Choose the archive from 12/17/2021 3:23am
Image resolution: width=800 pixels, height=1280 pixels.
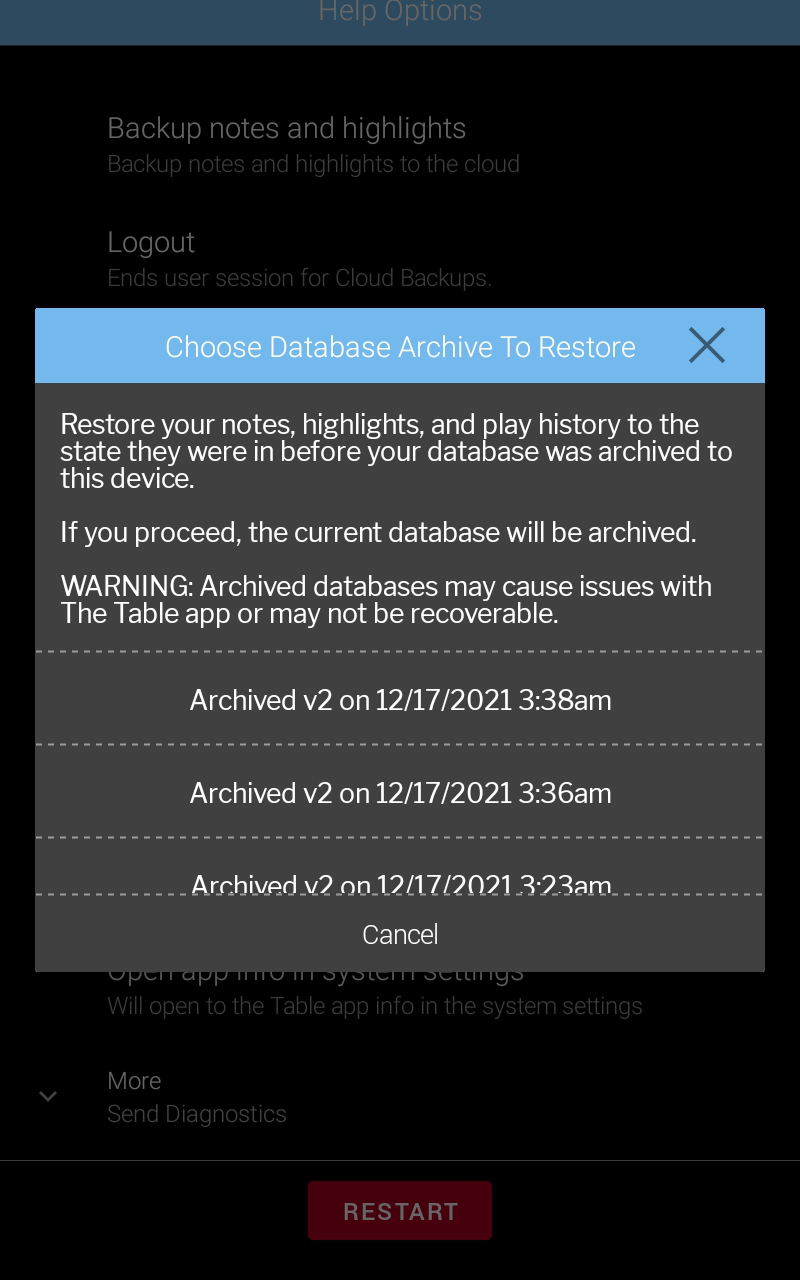click(x=400, y=868)
